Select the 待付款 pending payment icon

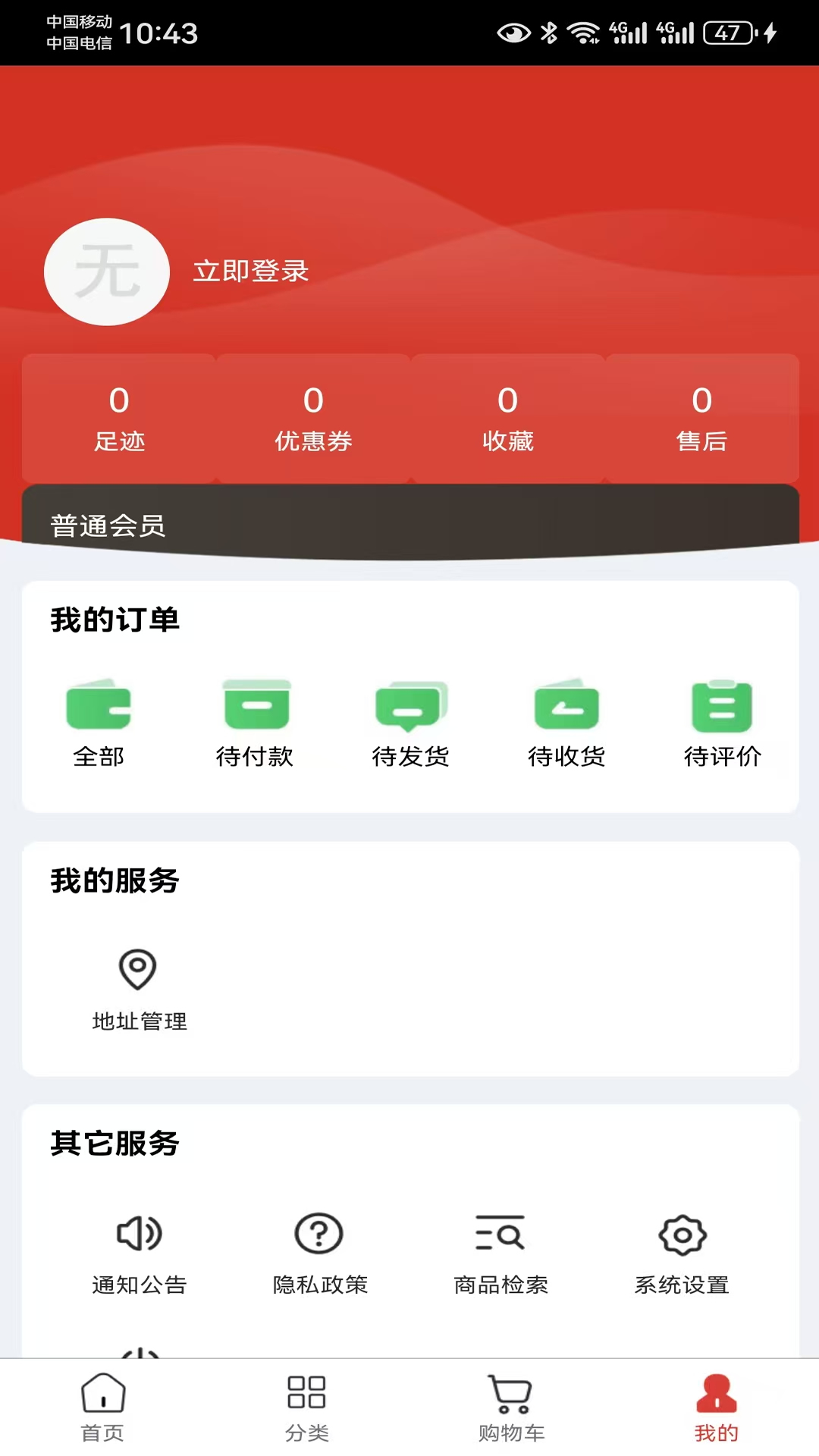pos(256,720)
